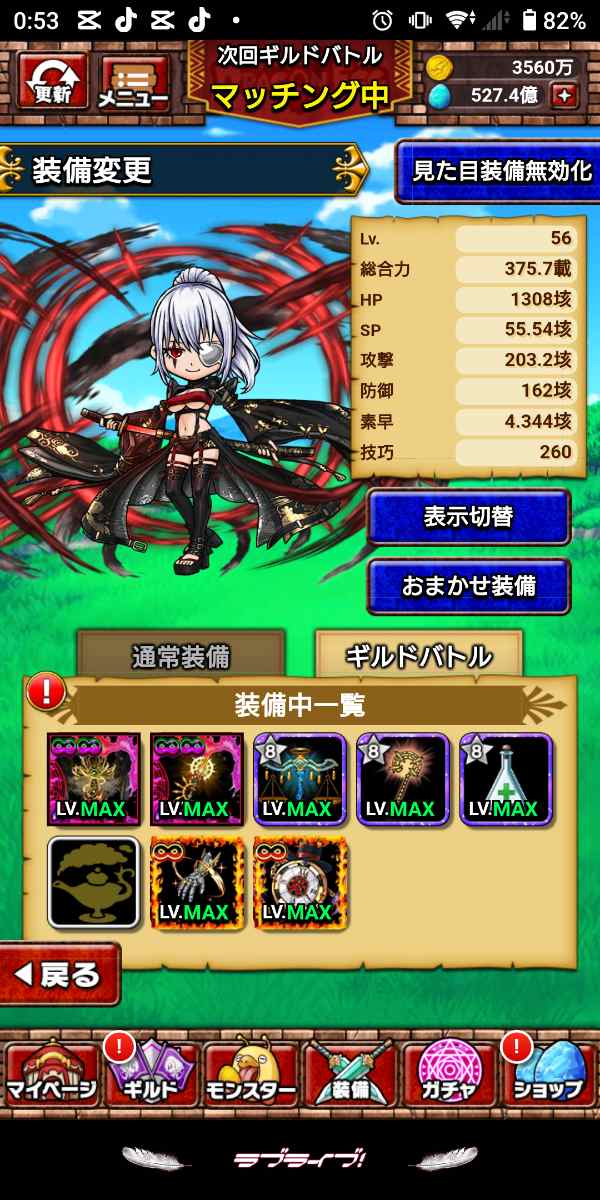Viewport: 600px width, 1200px height.
Task: Select おまかせ装備 auto-equip
Action: point(468,587)
